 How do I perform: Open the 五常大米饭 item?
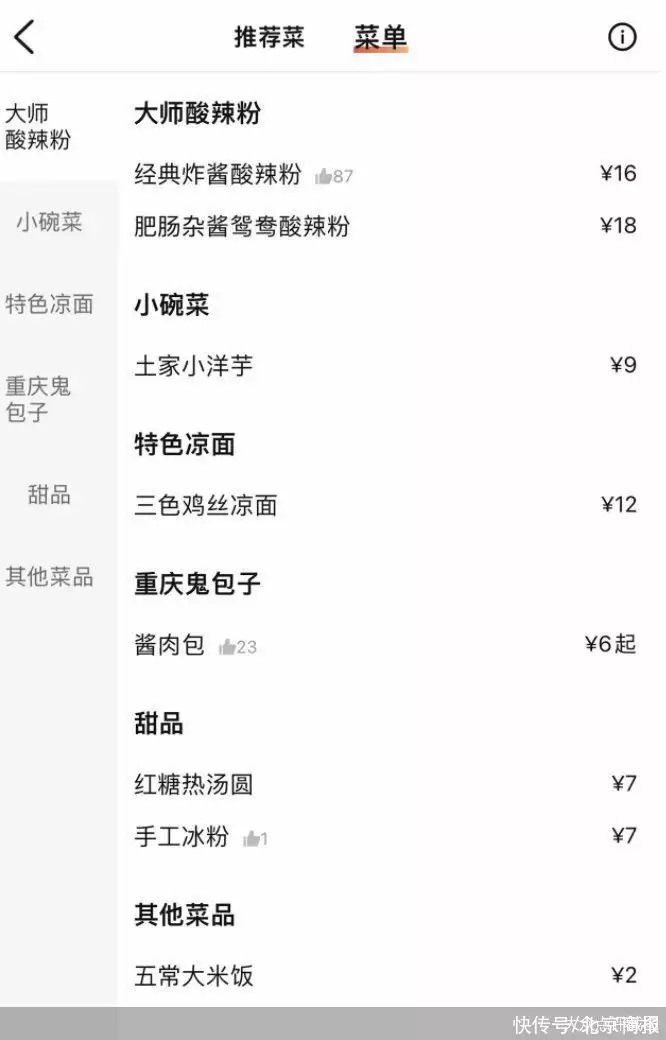[194, 975]
